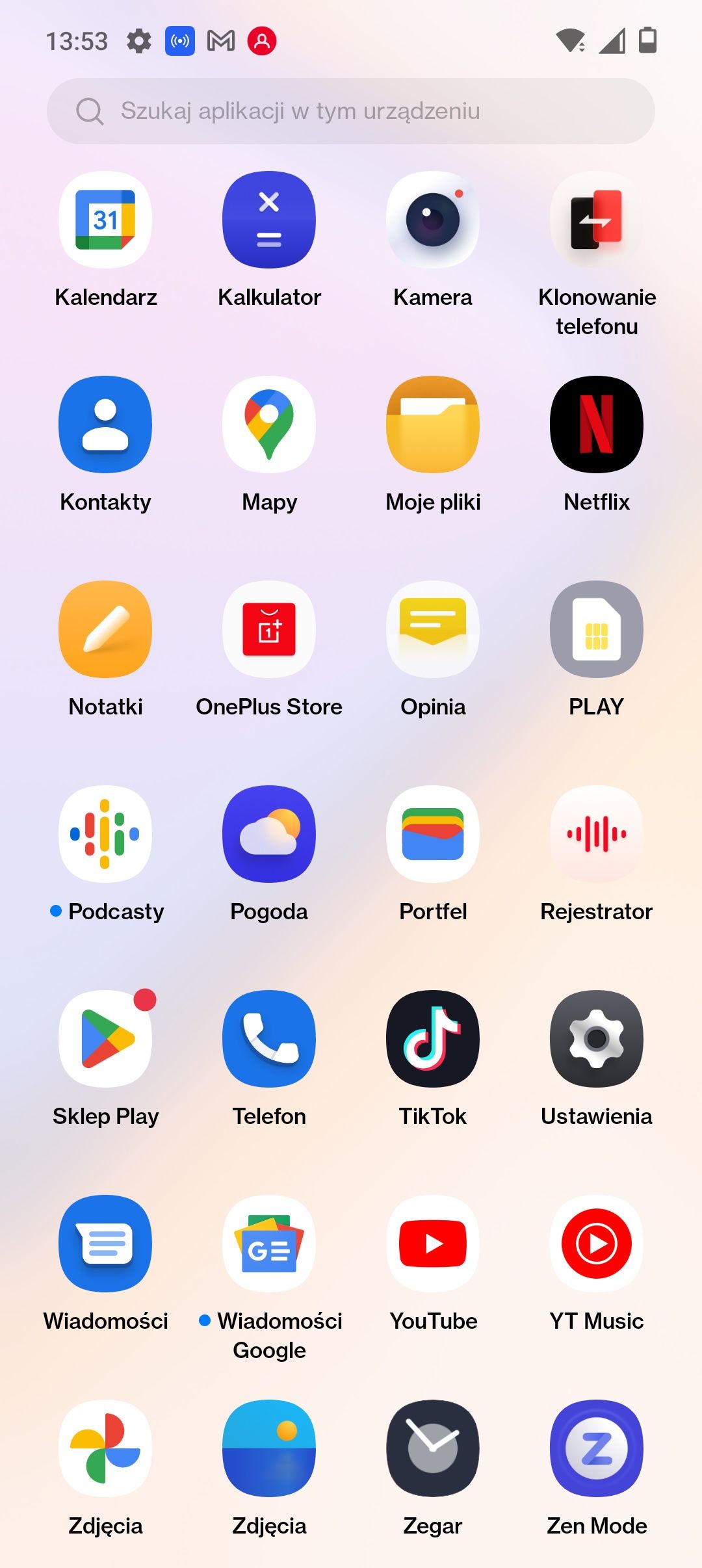
Task: Tap the app search field
Action: tap(351, 111)
